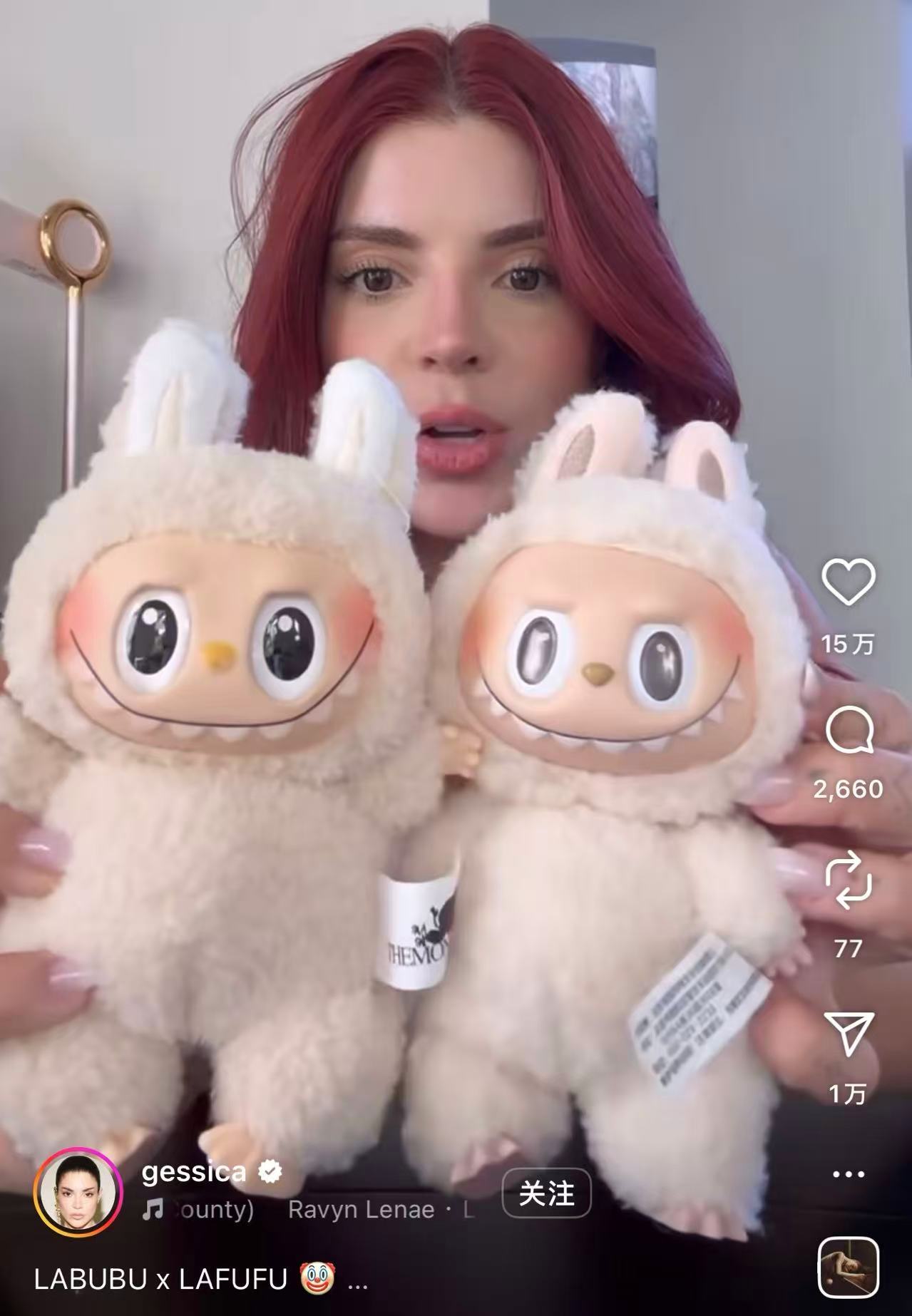Screen dimensions: 912x1316
Task: Follow gessica with the 关注 button
Action: [546, 1193]
